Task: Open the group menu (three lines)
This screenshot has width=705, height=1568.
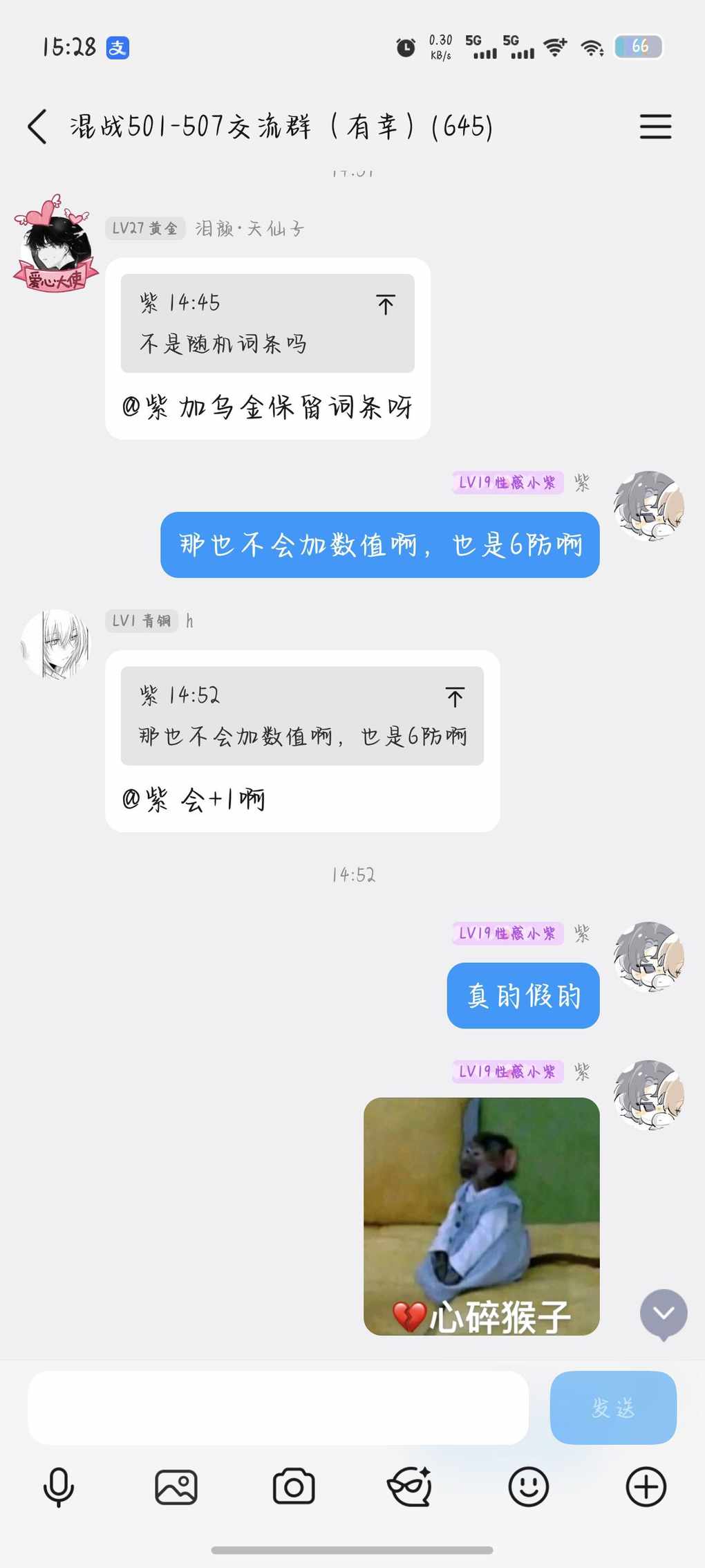Action: click(655, 127)
